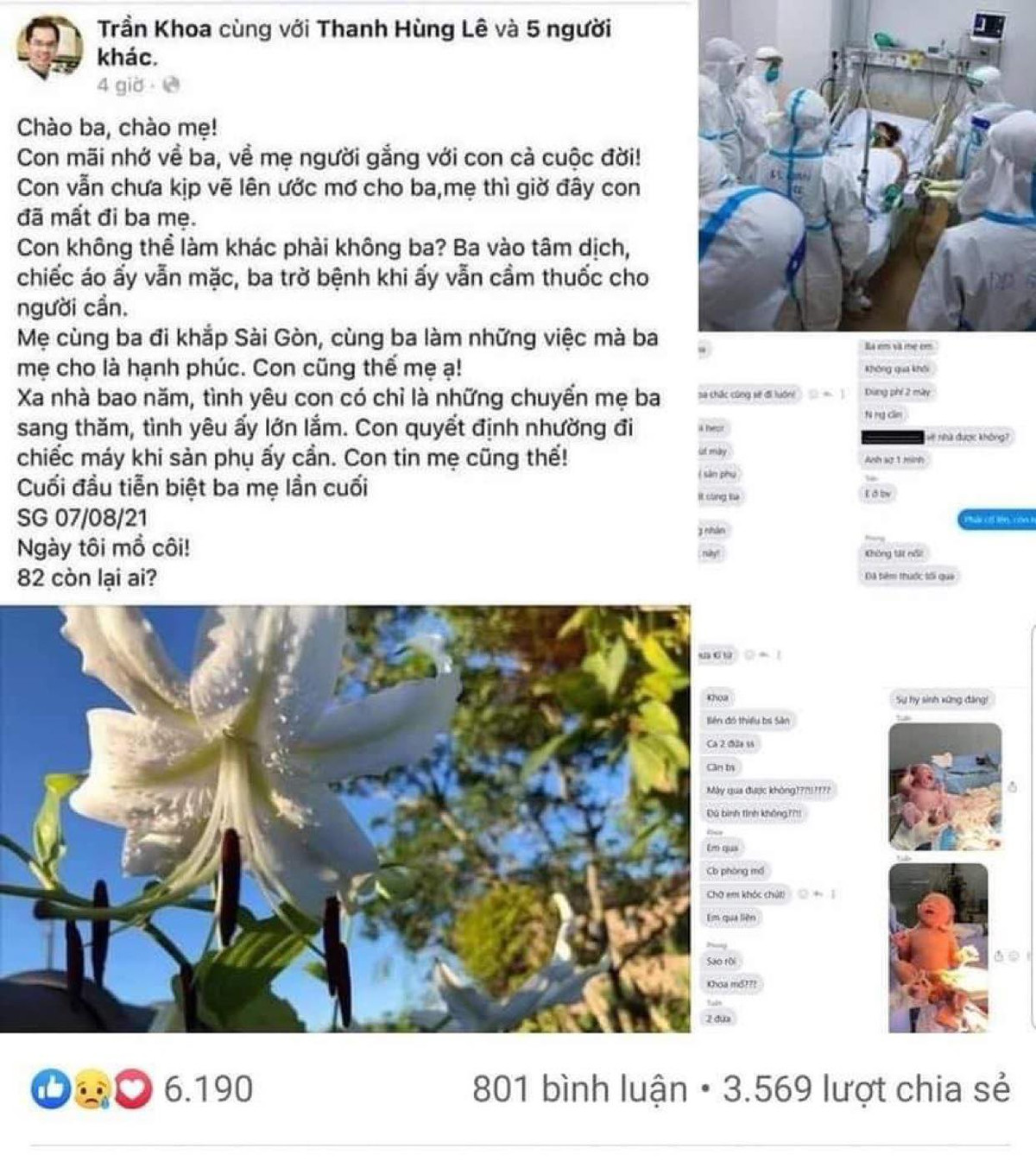Open Trần Khoa's profile name link
1036x1161 pixels.
[x=154, y=28]
